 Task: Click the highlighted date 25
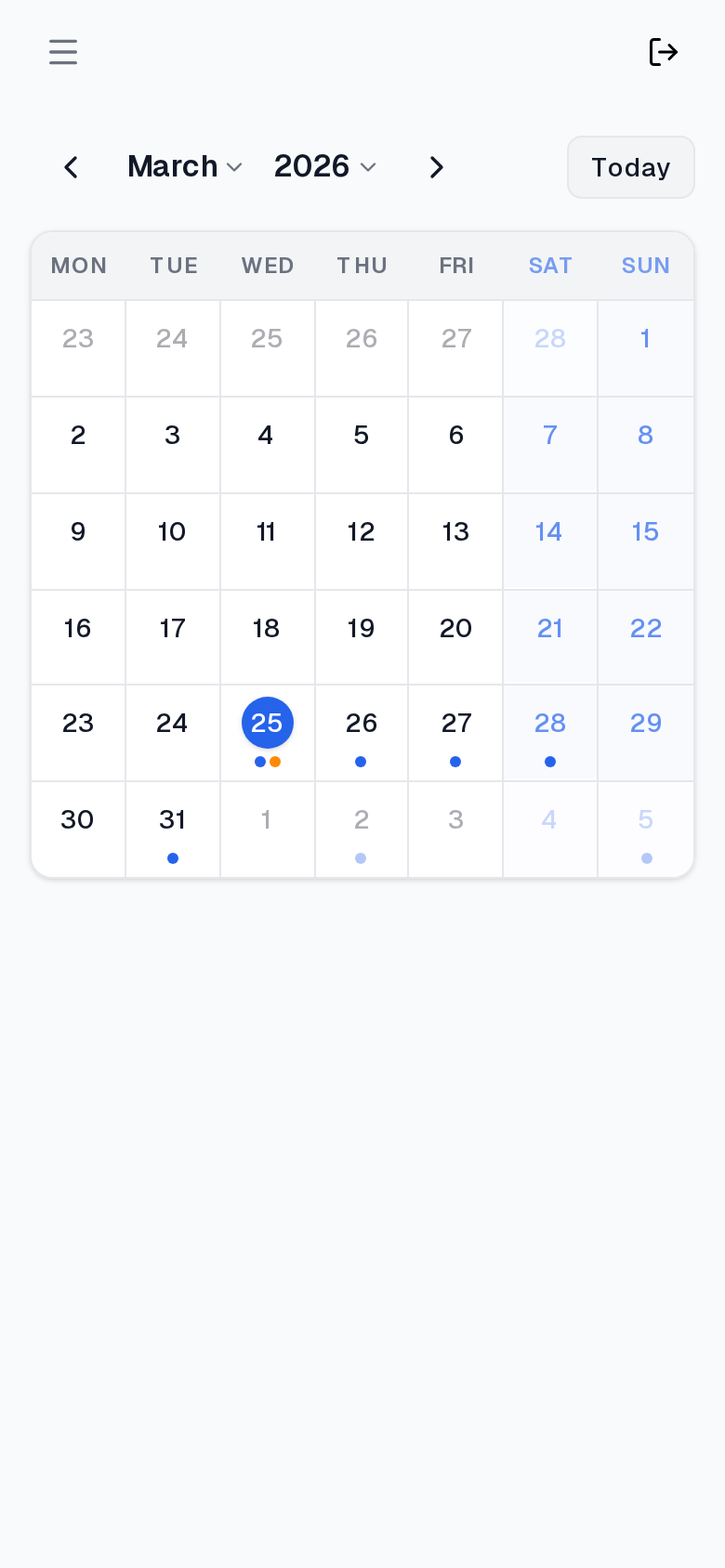267,723
